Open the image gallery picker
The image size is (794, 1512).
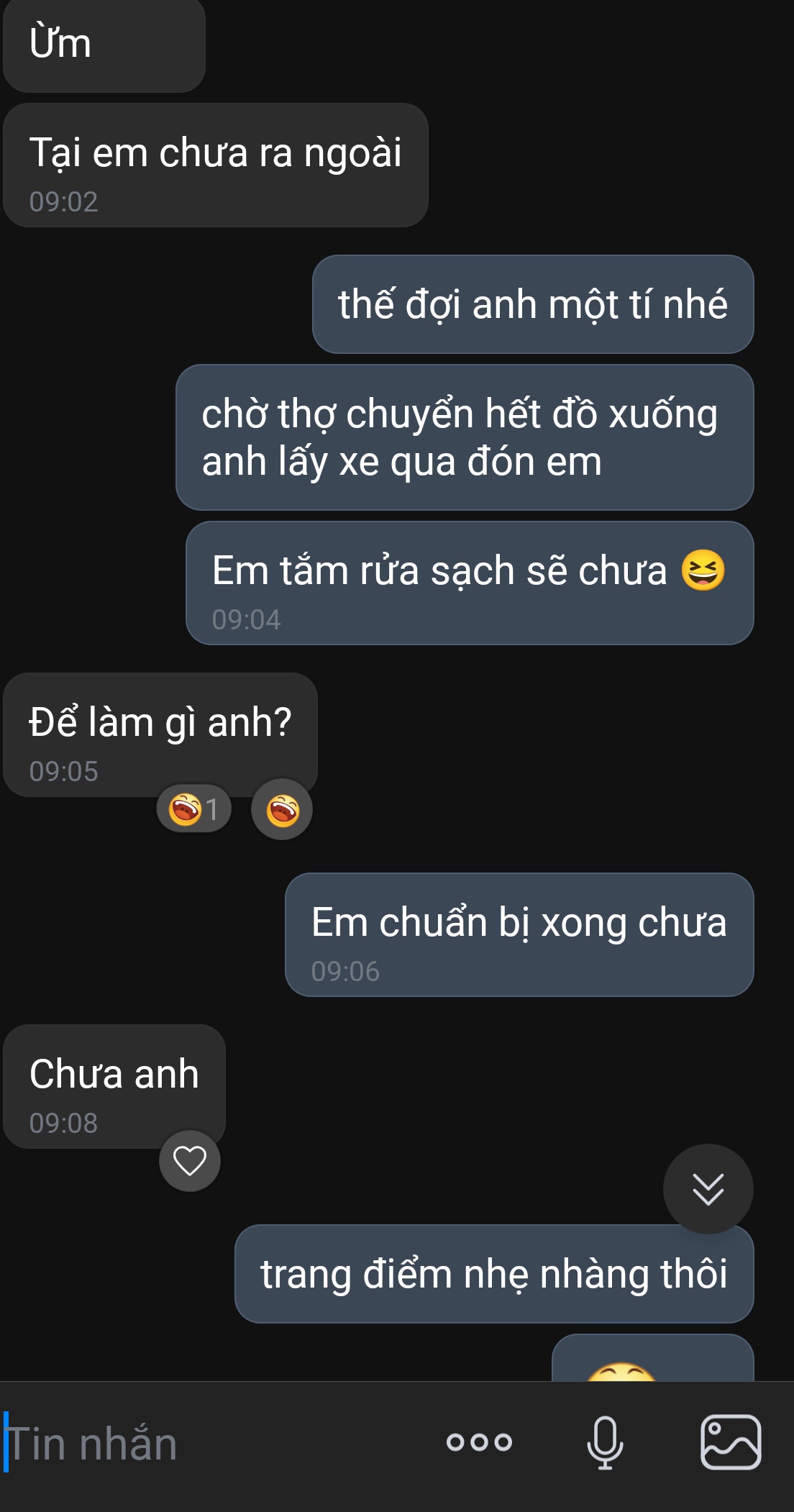click(731, 1442)
